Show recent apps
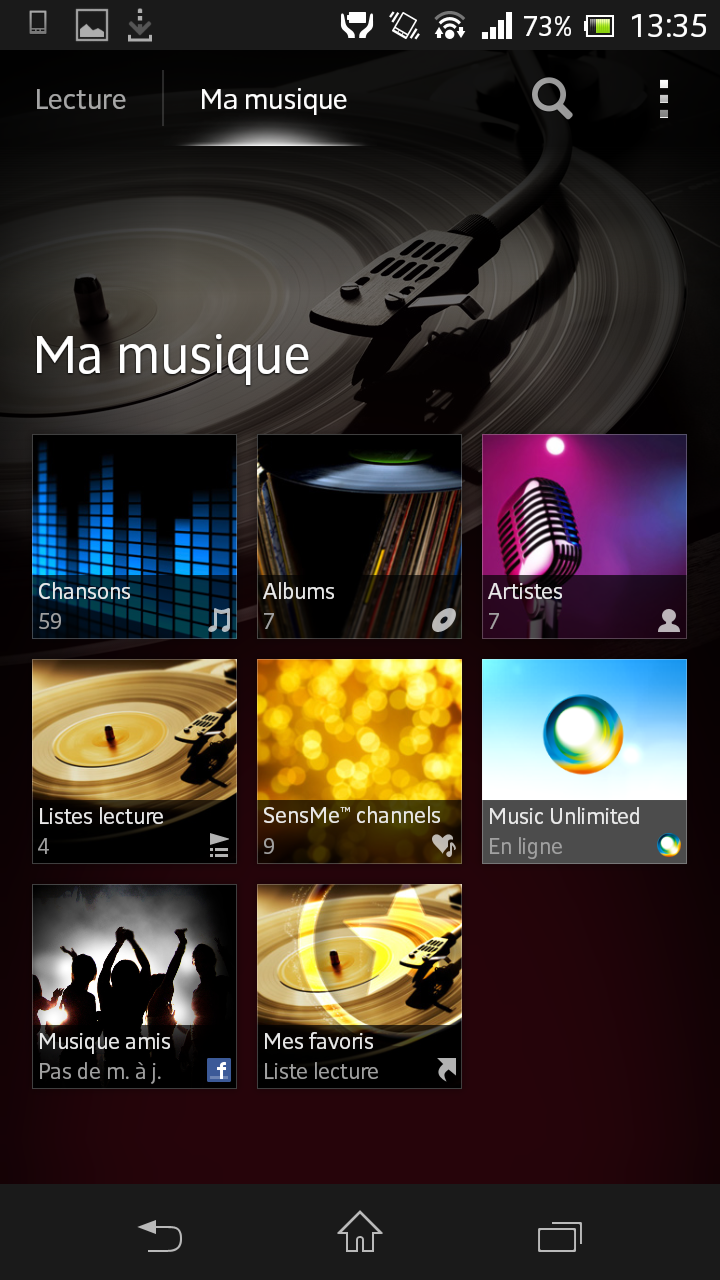Image resolution: width=720 pixels, height=1280 pixels. coord(560,1235)
